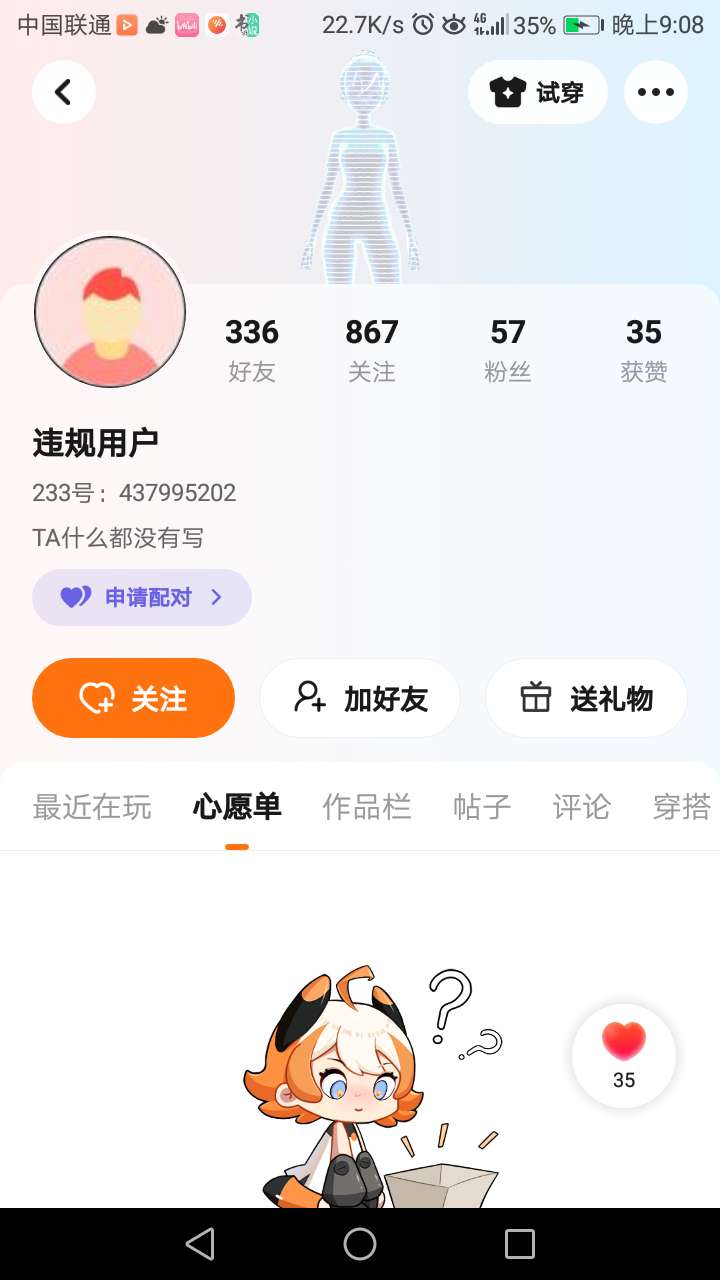Screen dimensions: 720x1280
Task: Go back using the top-left arrow
Action: (x=63, y=92)
